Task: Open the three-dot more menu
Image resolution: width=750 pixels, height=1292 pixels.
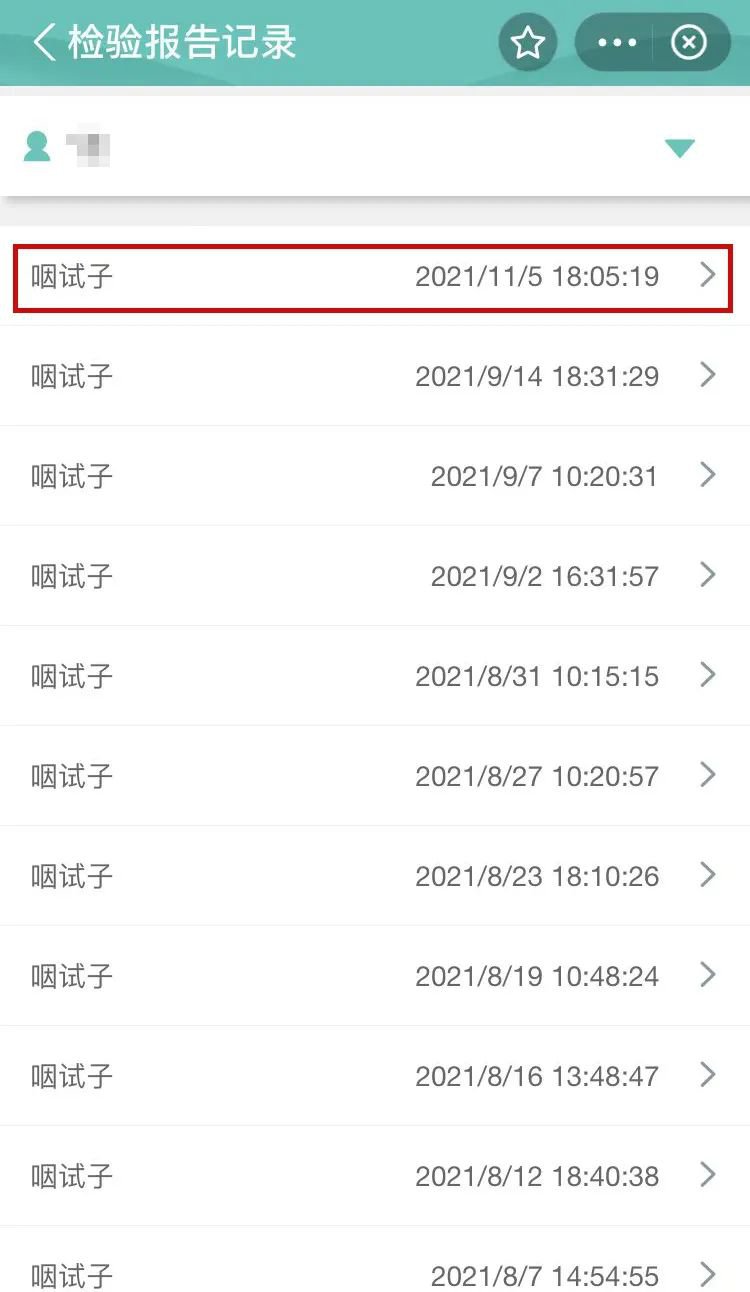Action: point(616,43)
